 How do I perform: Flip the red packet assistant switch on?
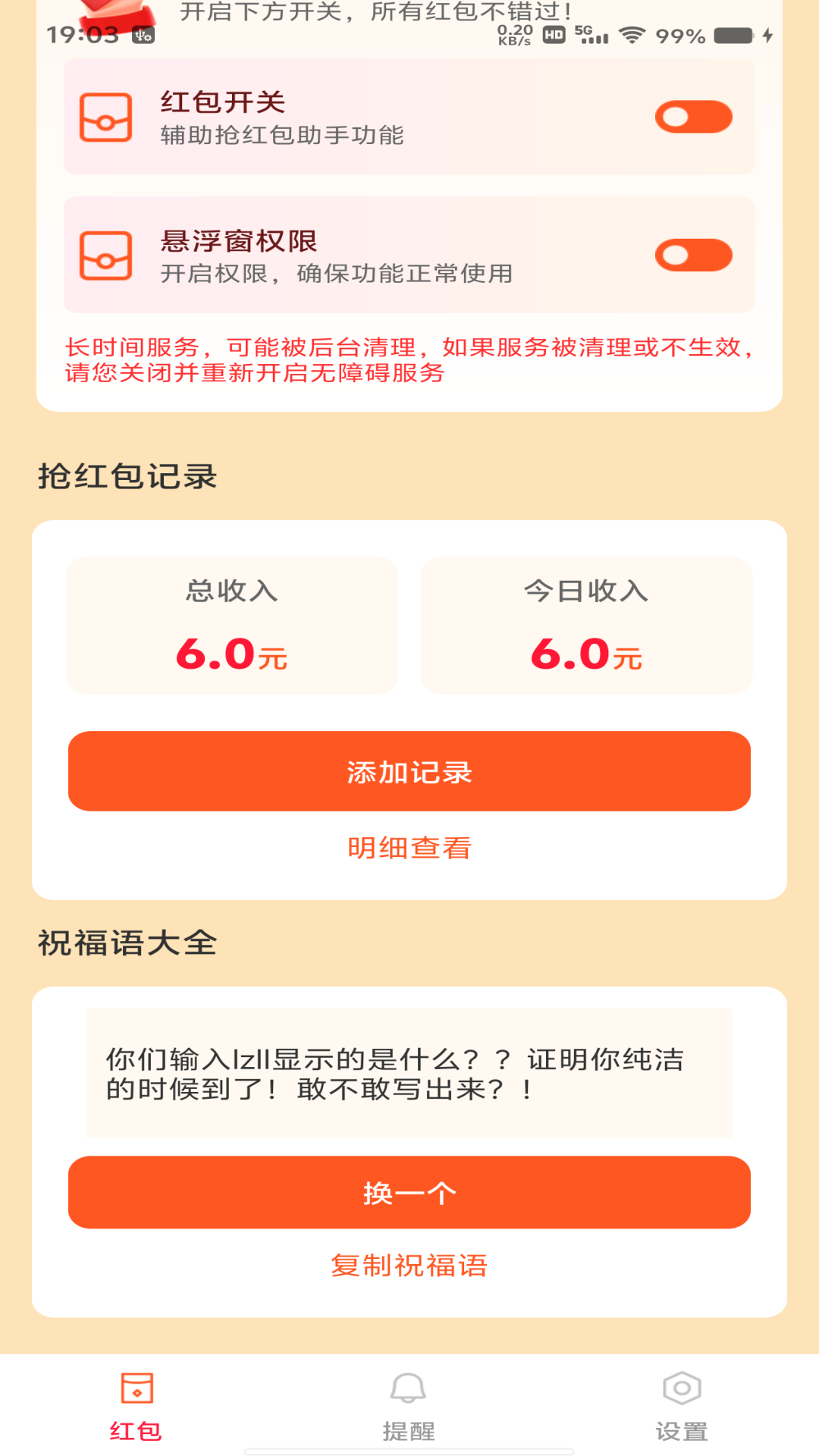[x=693, y=116]
